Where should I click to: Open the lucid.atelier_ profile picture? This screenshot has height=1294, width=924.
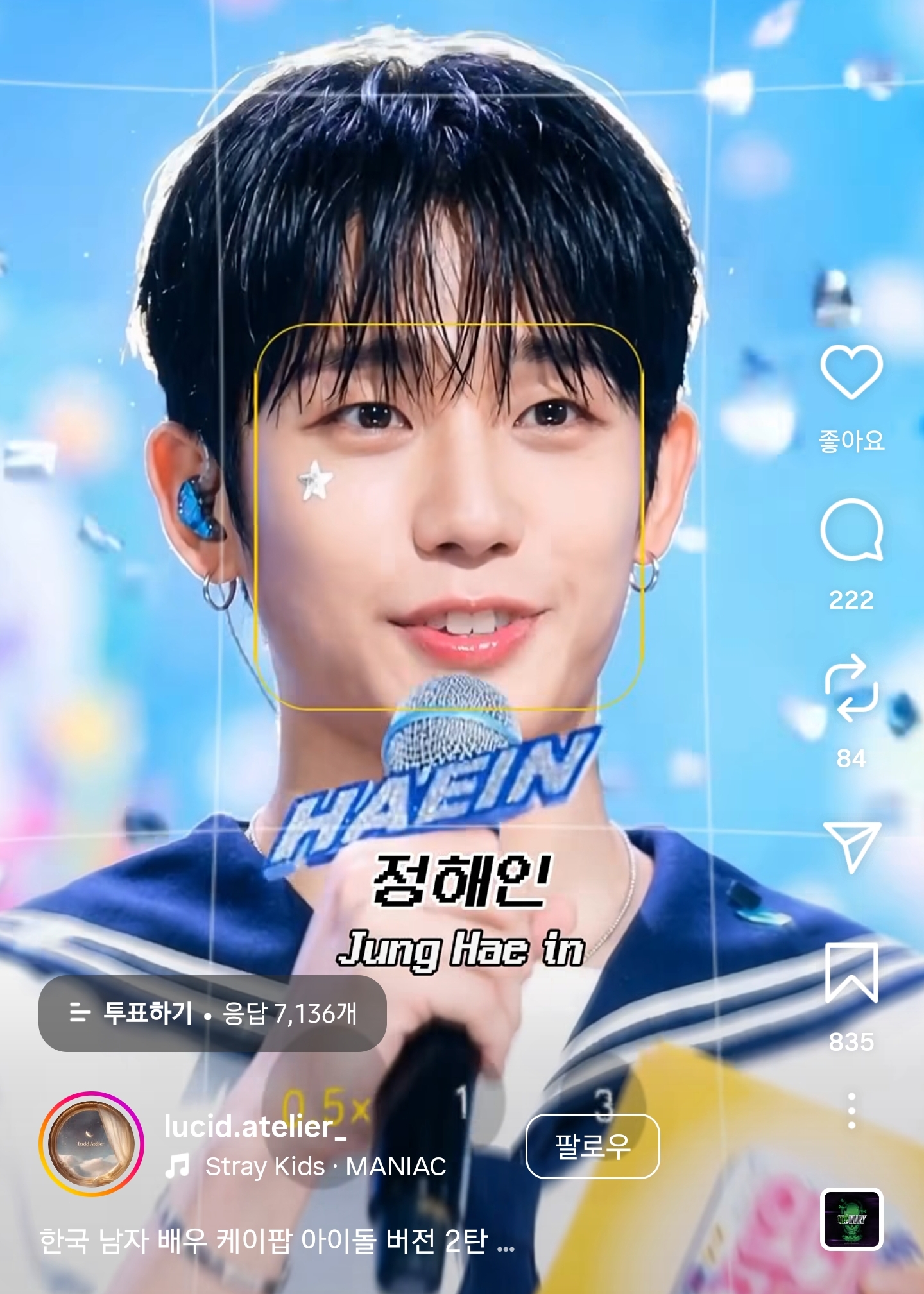(x=92, y=1145)
